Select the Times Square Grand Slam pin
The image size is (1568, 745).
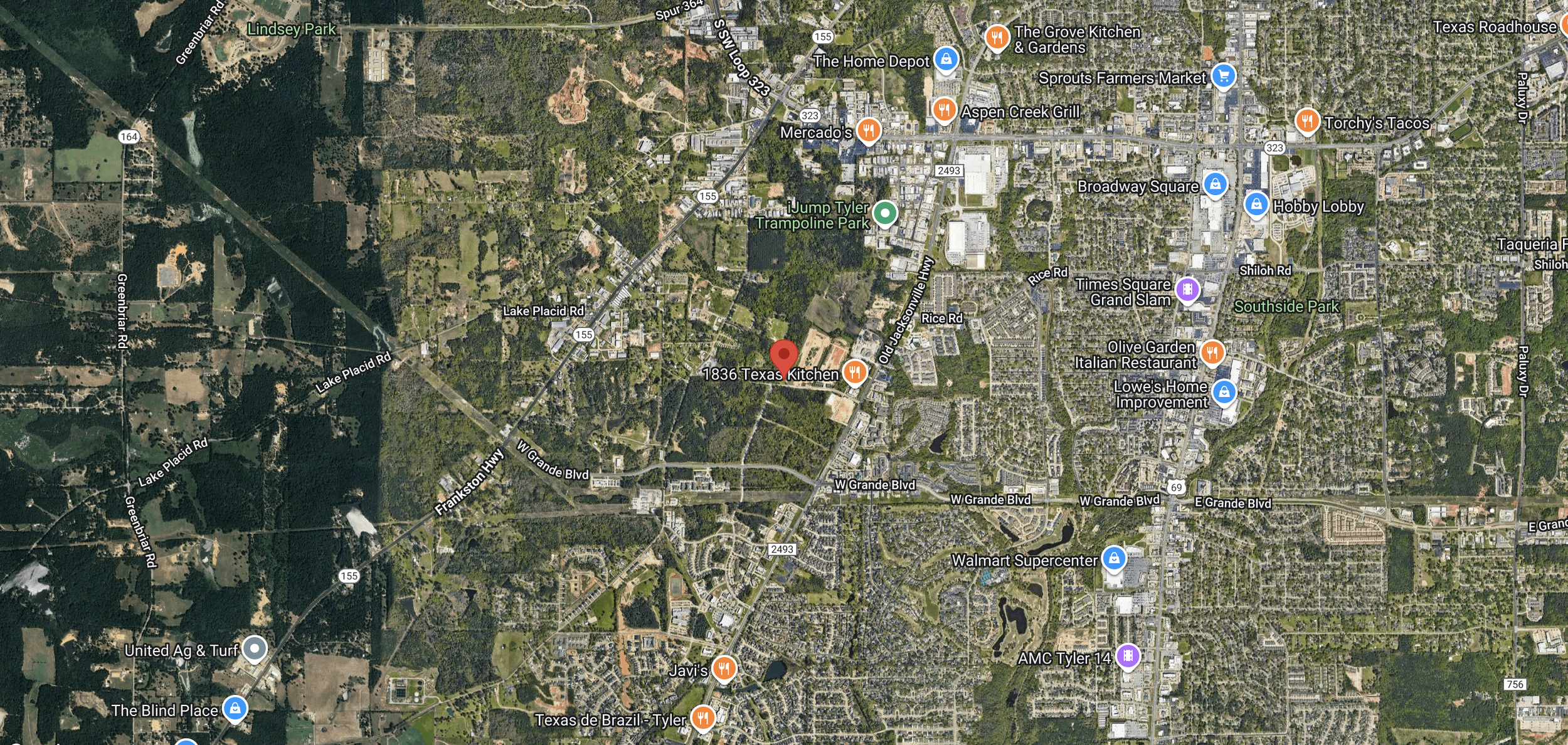pos(1187,291)
